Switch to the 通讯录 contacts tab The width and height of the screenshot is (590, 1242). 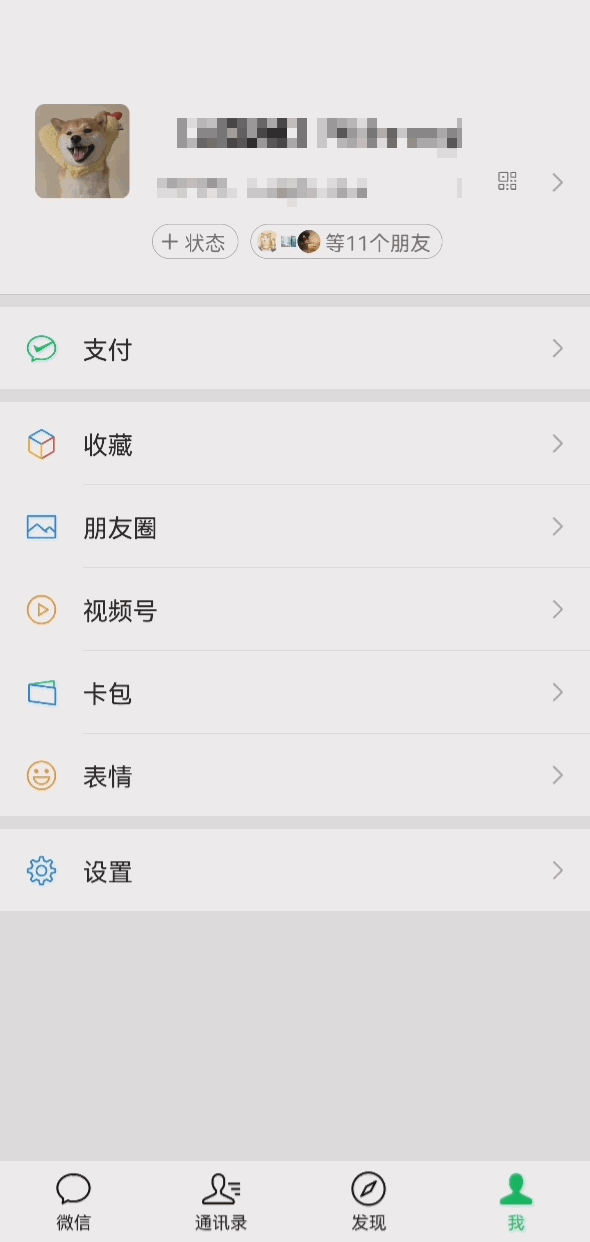point(221,1201)
